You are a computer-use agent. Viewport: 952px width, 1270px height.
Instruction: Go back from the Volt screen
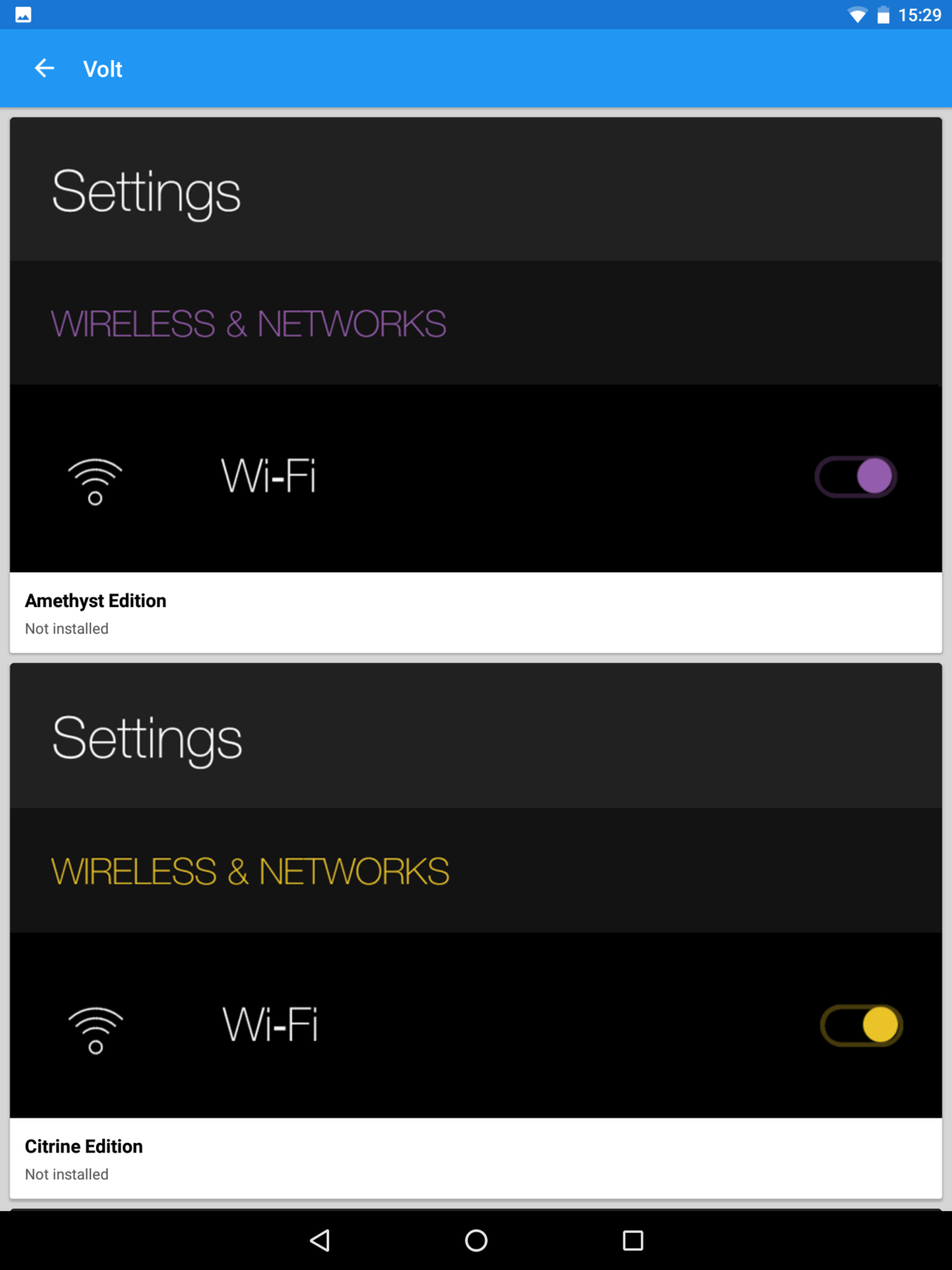point(44,69)
